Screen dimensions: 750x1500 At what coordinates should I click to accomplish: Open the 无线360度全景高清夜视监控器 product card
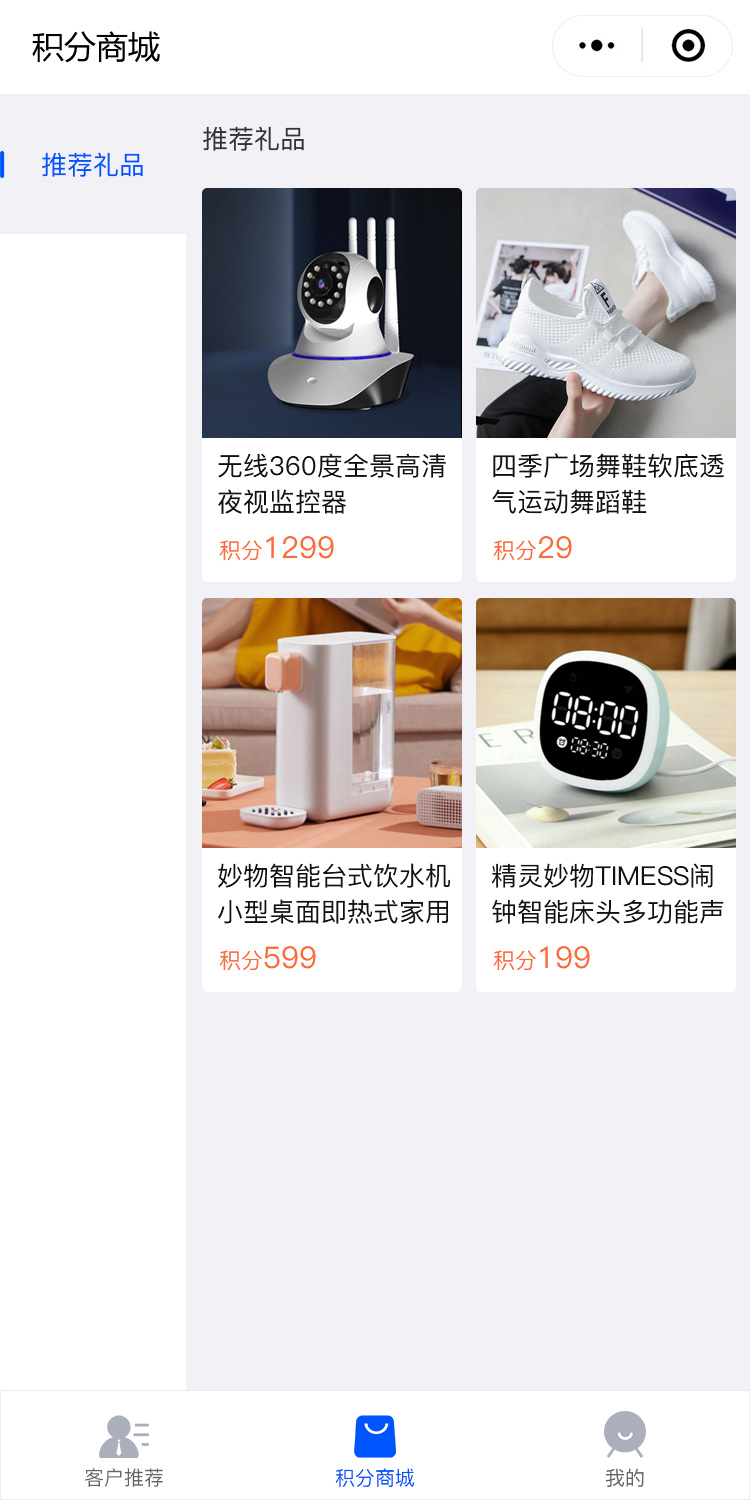(332, 384)
